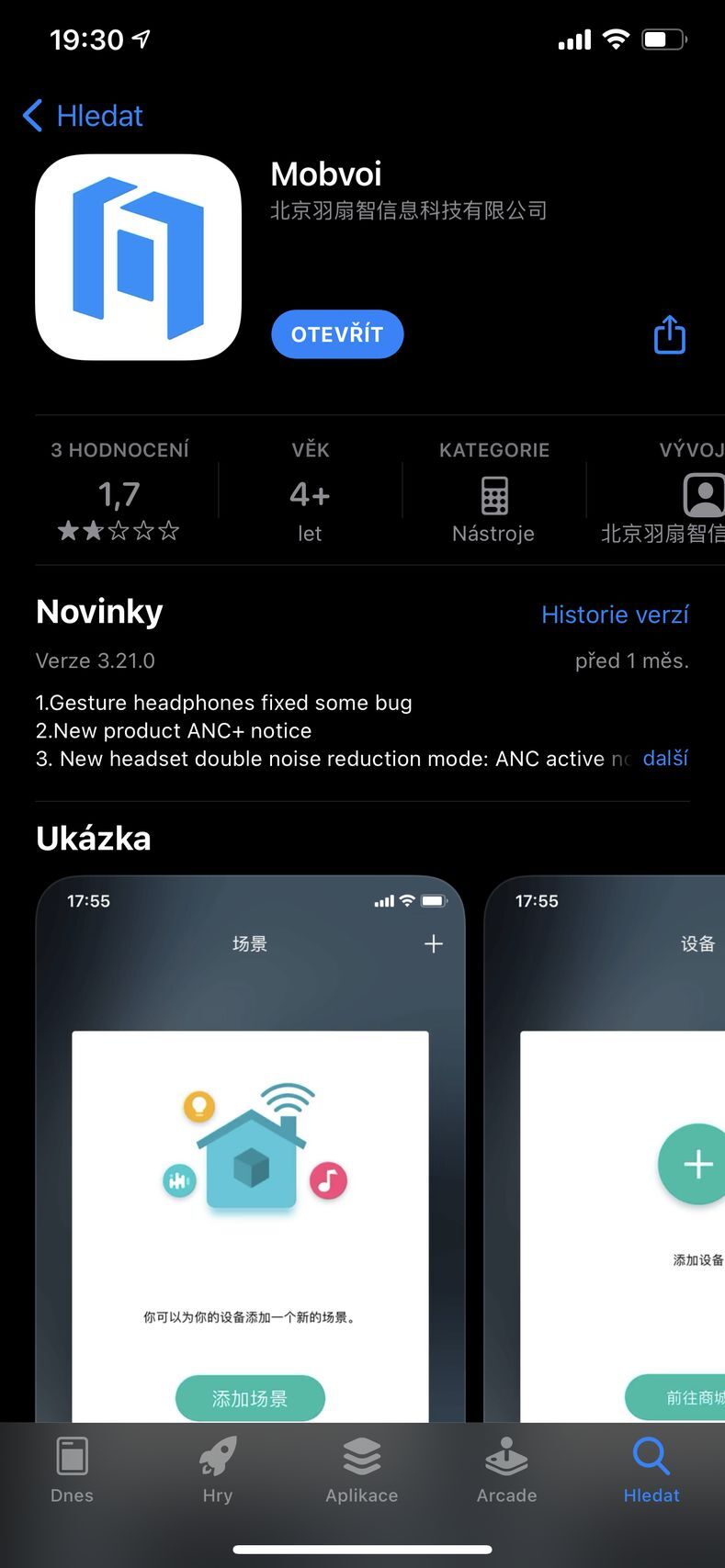Open Historie verzí version history
Image resolution: width=725 pixels, height=1568 pixels.
click(615, 615)
